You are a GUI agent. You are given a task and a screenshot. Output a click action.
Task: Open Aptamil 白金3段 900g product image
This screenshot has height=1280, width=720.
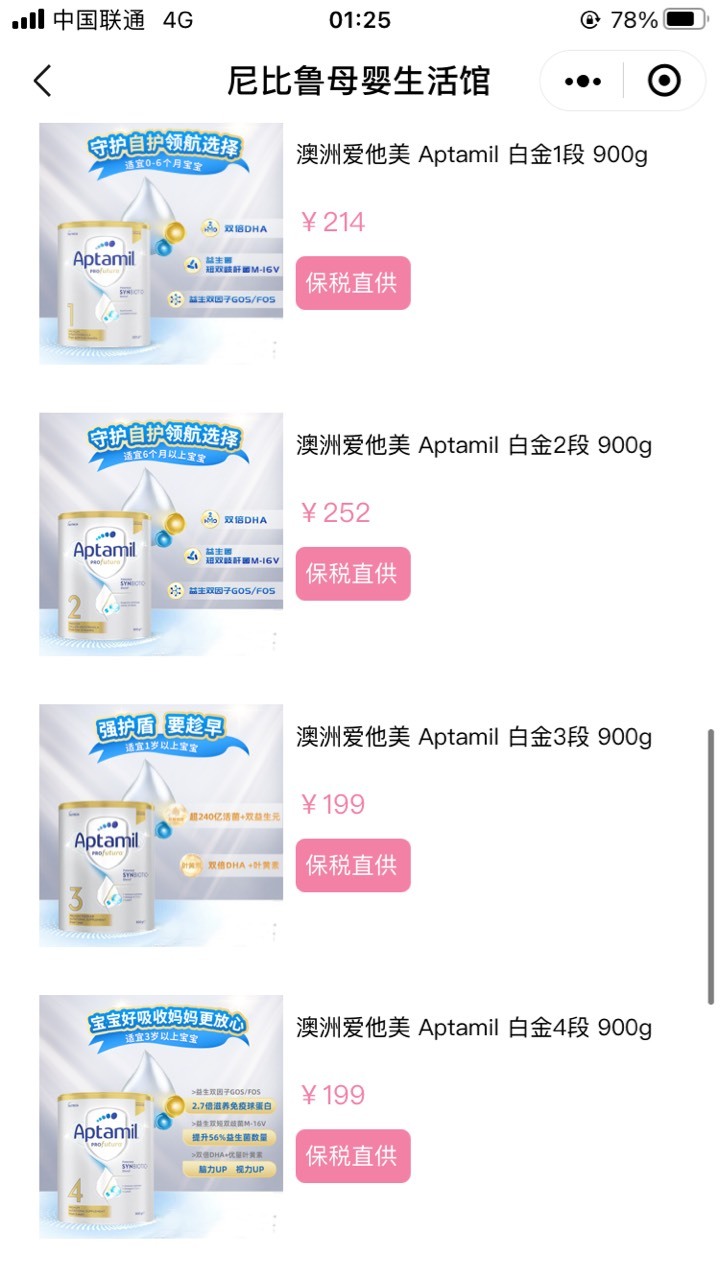point(161,825)
